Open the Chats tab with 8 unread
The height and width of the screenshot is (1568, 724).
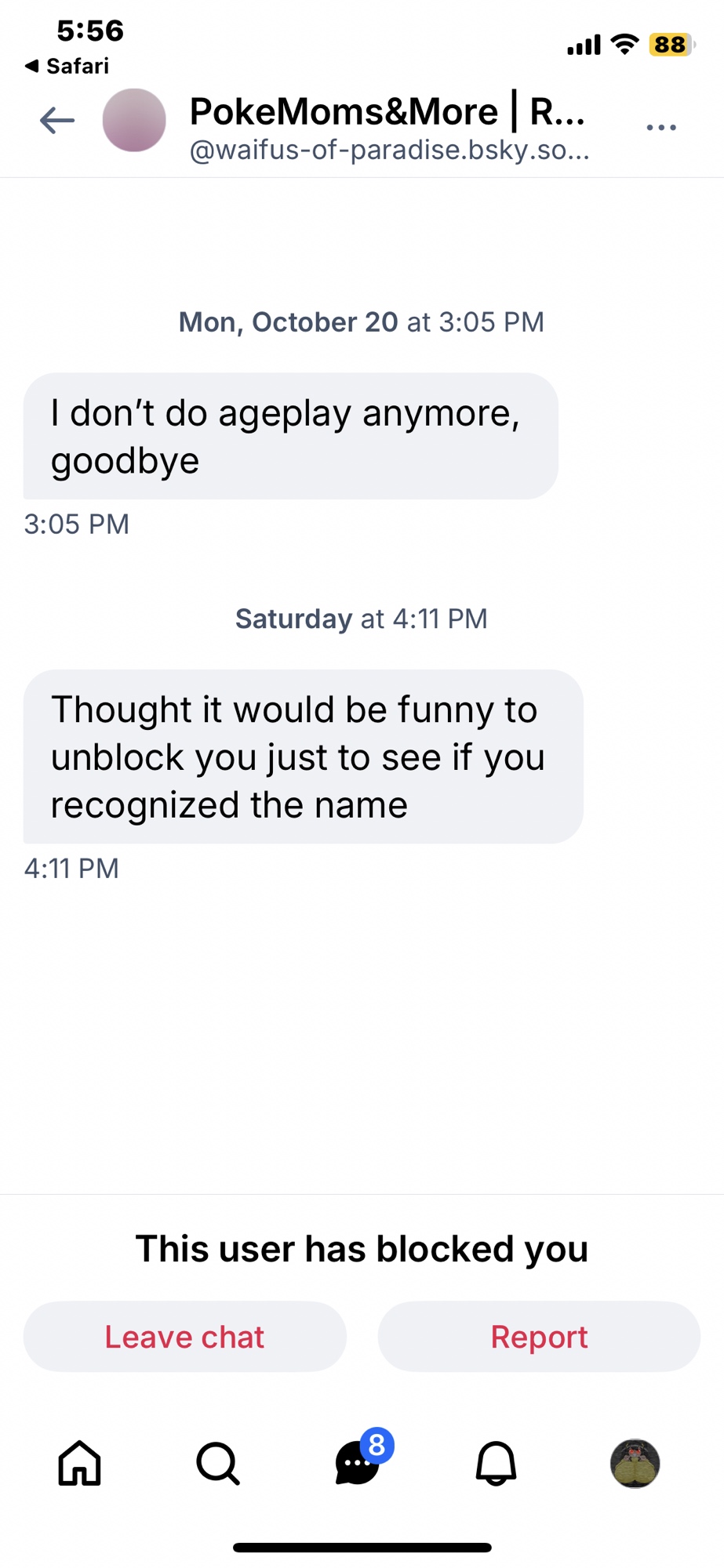pyautogui.click(x=358, y=1463)
